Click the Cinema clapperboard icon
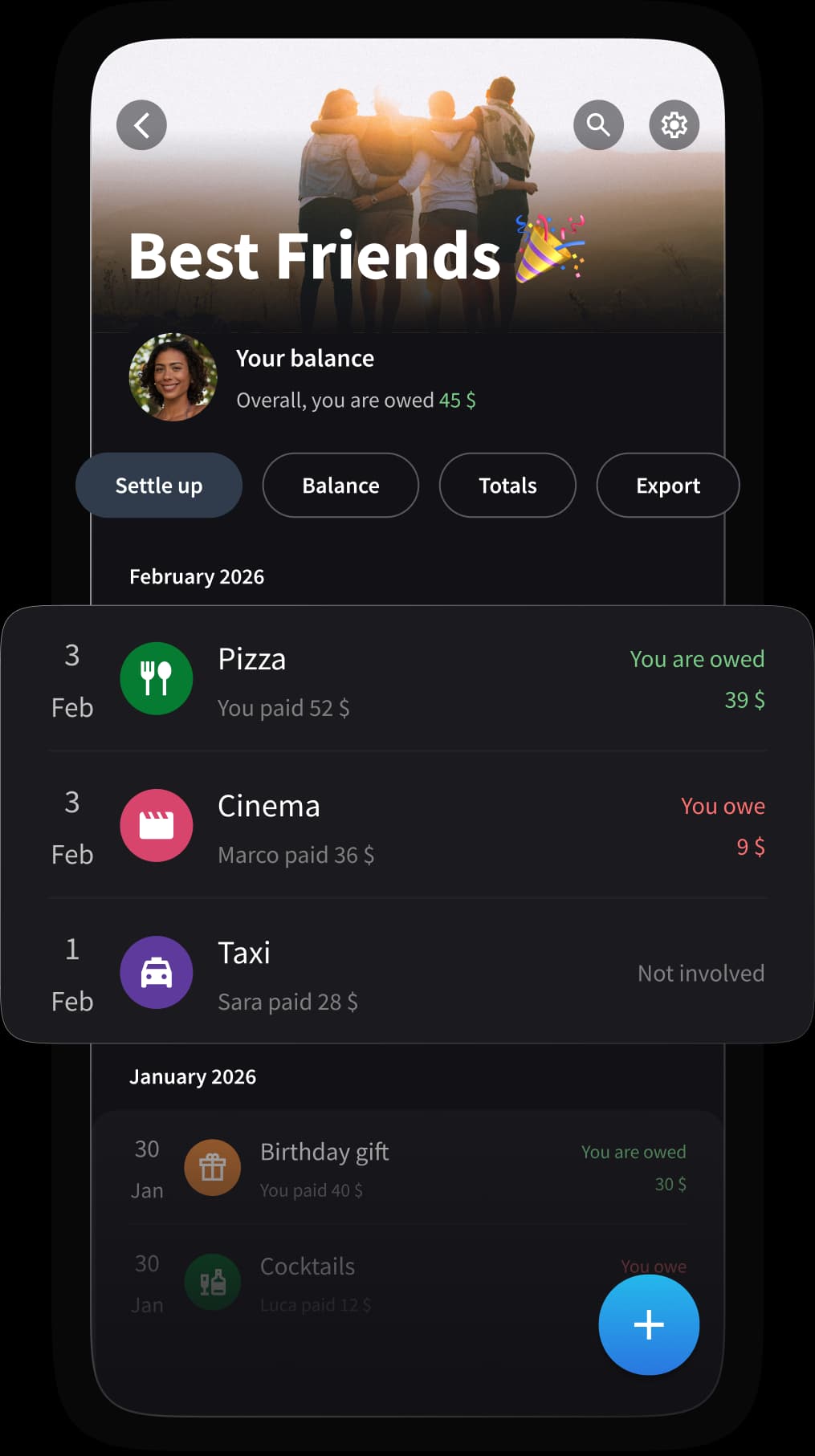The width and height of the screenshot is (815, 1456). pos(156,825)
